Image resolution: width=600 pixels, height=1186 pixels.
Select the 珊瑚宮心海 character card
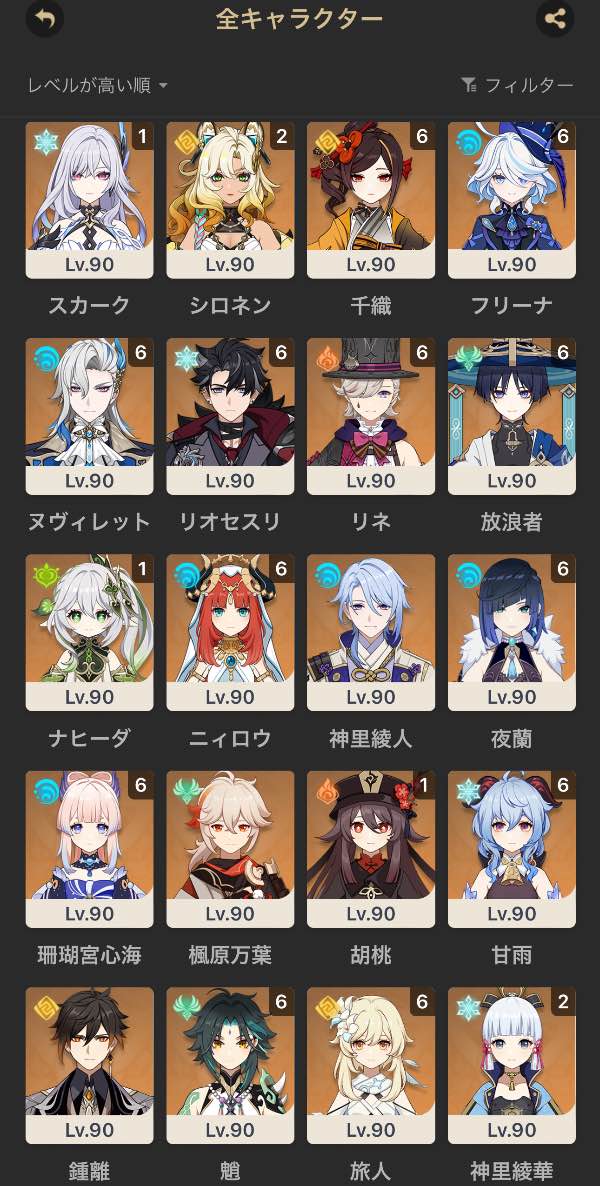[x=89, y=849]
